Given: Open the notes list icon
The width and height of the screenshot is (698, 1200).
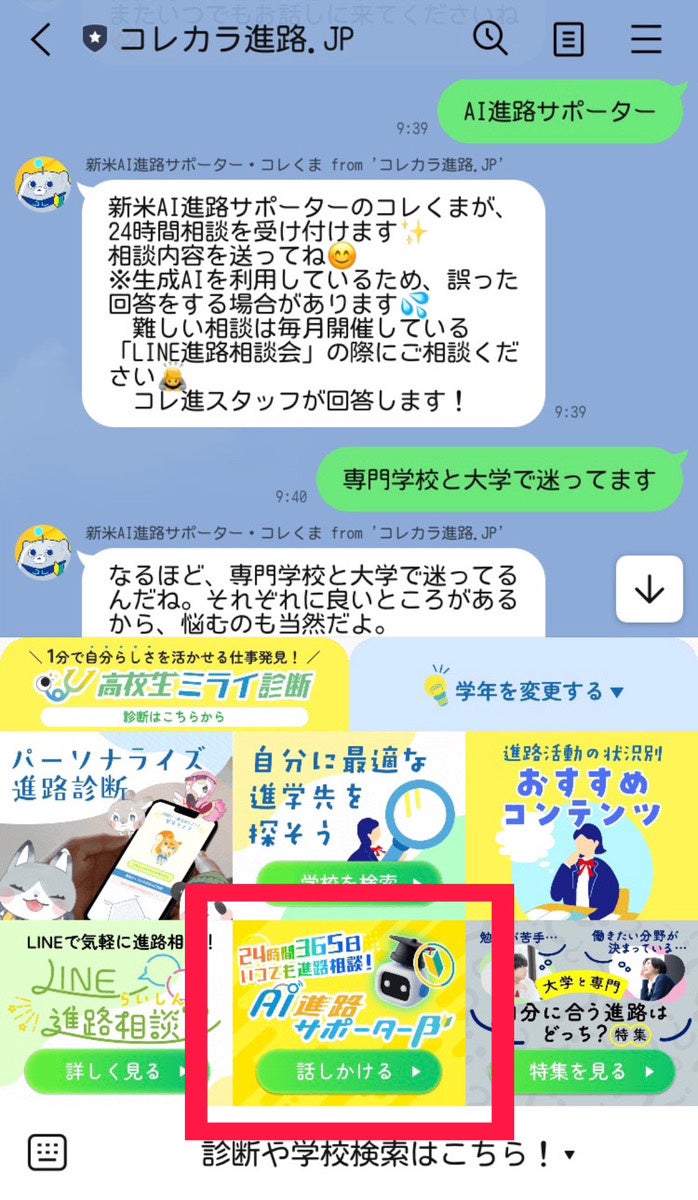Looking at the screenshot, I should (568, 40).
